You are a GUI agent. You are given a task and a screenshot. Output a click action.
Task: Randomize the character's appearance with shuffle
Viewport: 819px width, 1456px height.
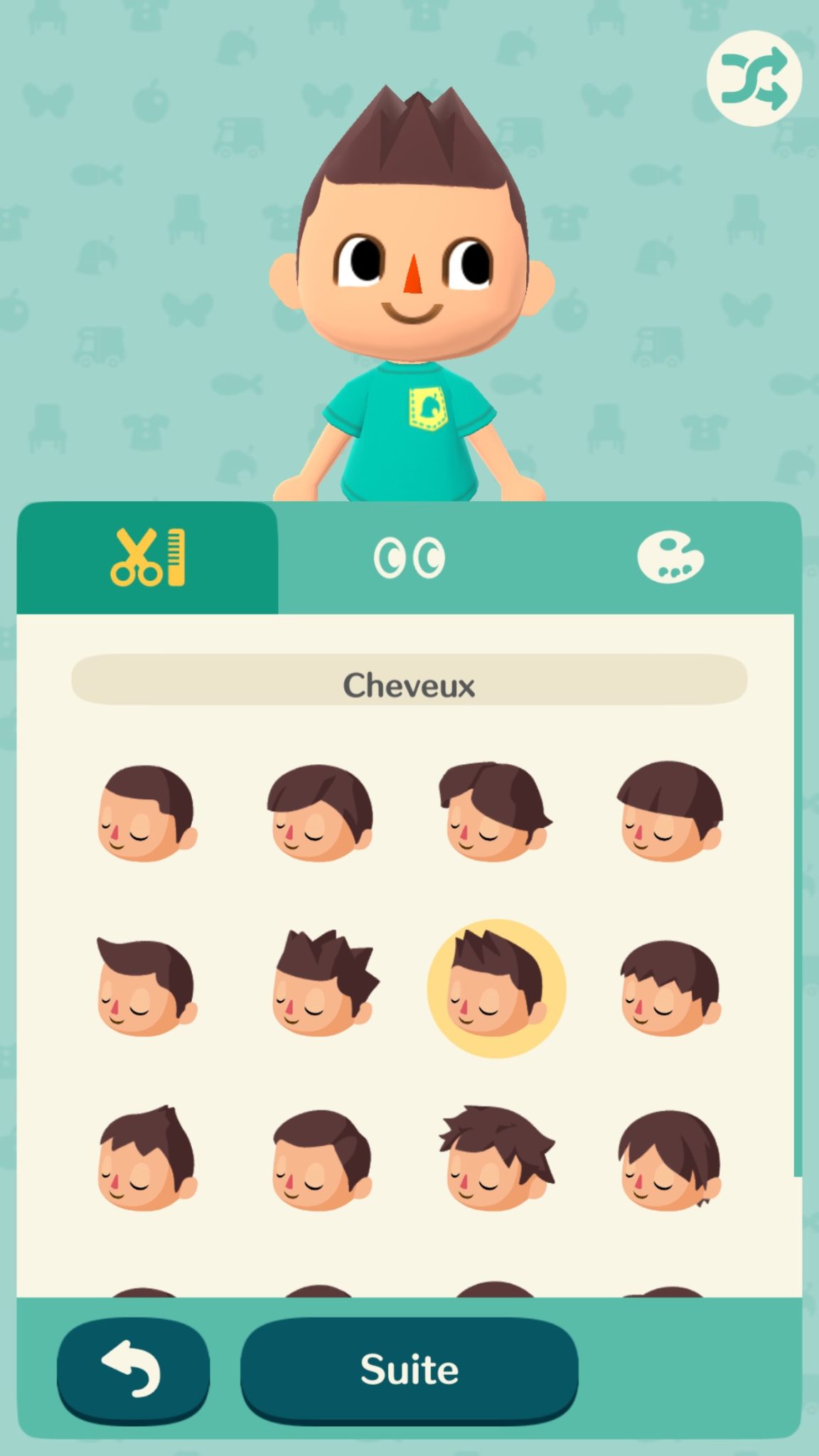pos(754,78)
